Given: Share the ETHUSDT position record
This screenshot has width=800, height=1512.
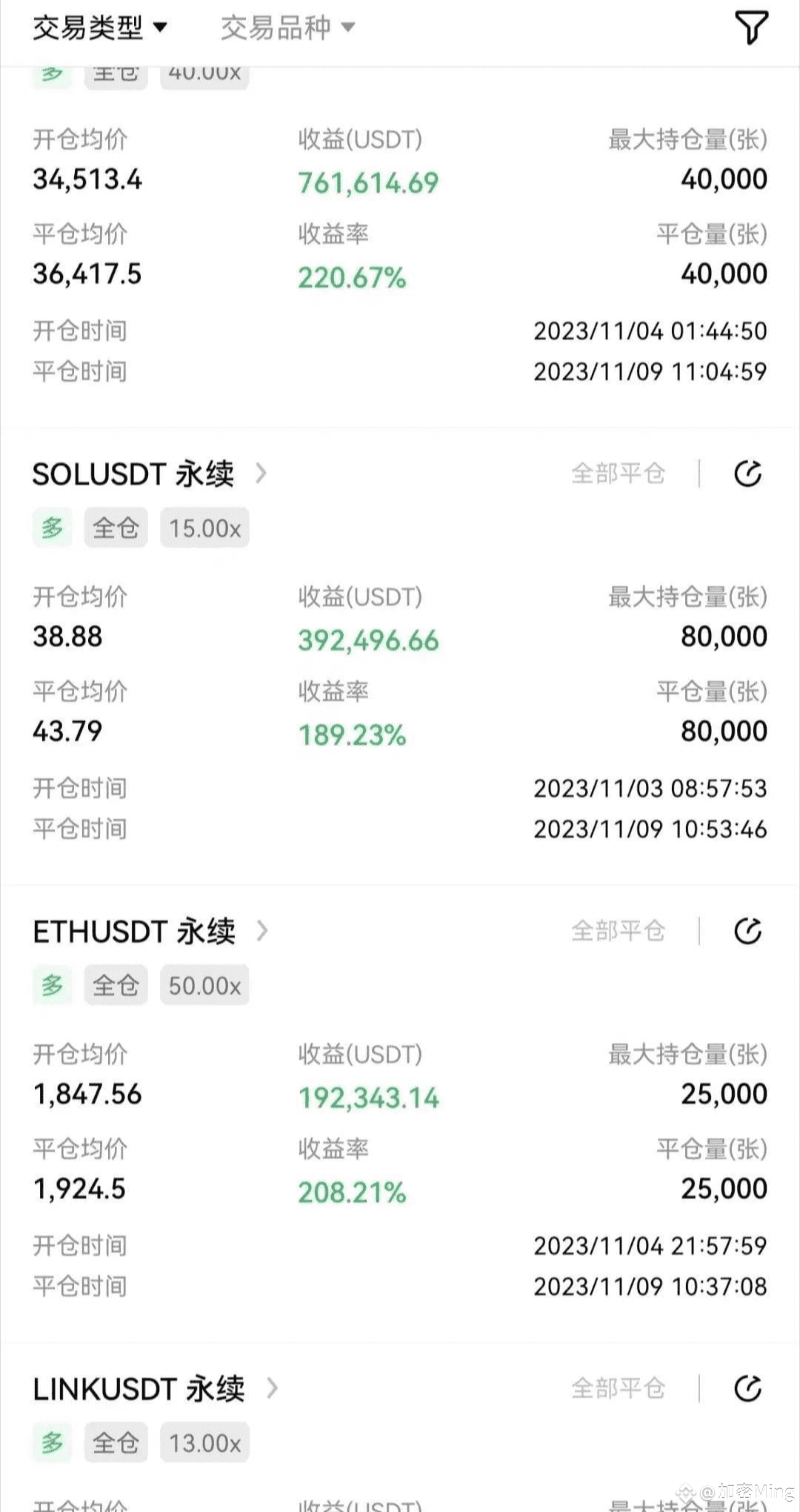Looking at the screenshot, I should [x=747, y=931].
